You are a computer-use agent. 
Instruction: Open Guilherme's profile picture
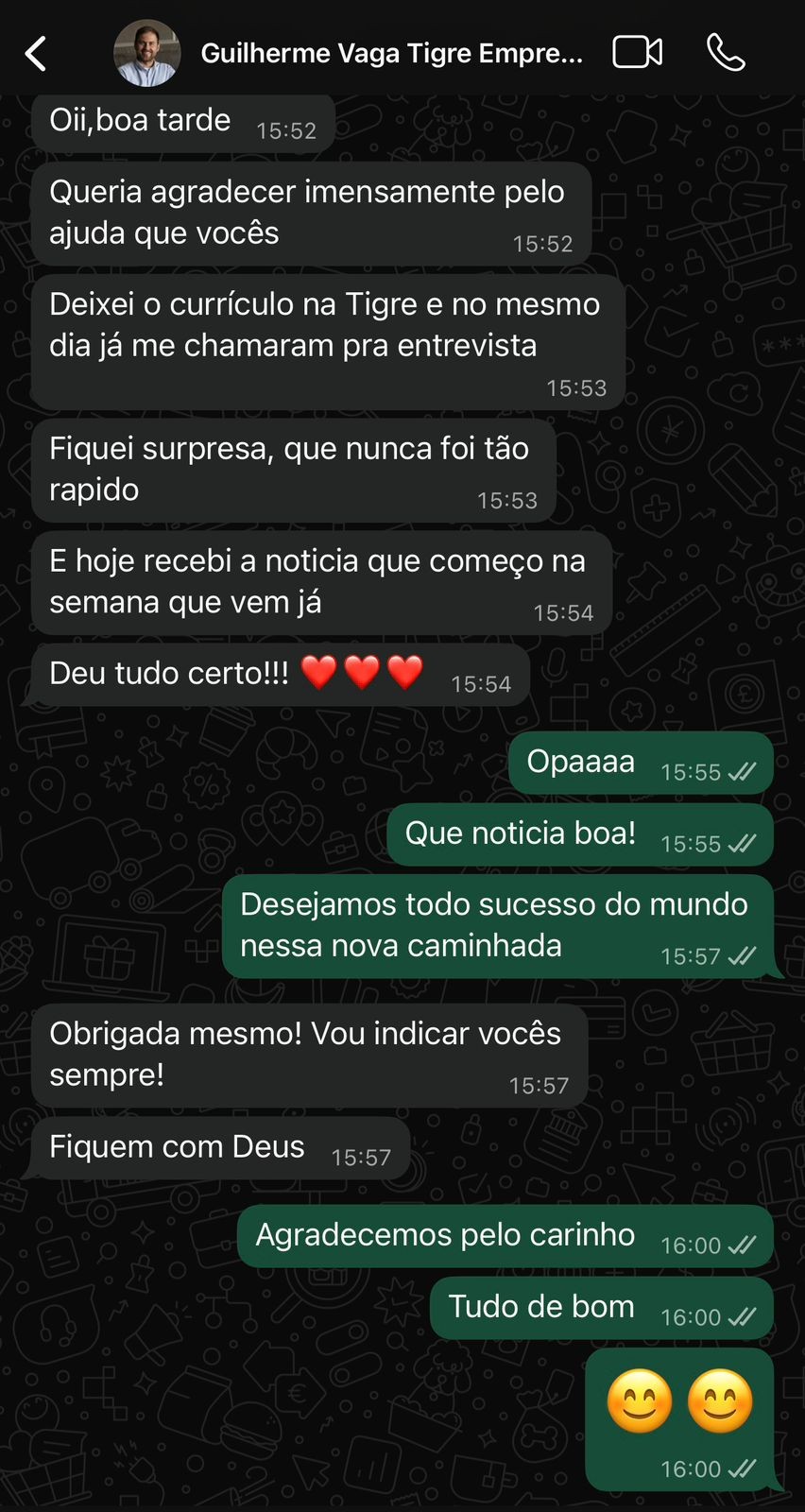(146, 54)
